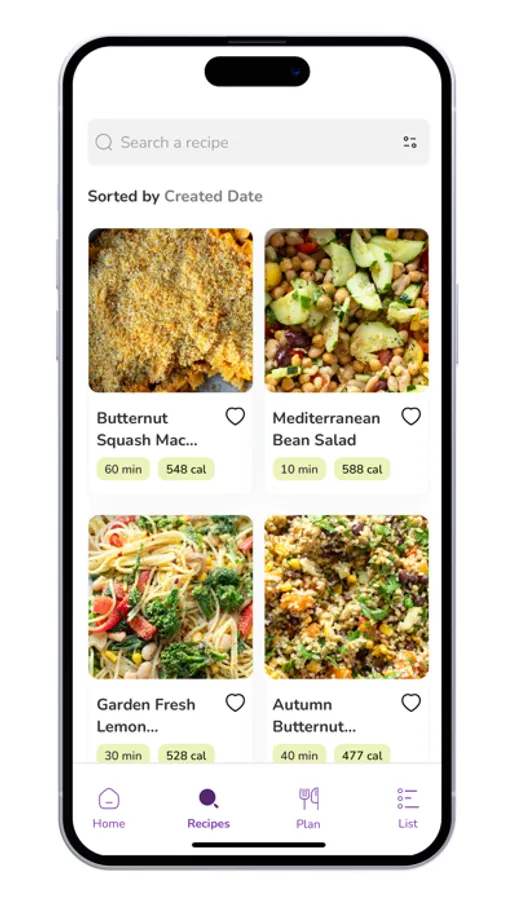View the Garden Fresh Lemon recipe card
The width and height of the screenshot is (507, 900).
click(171, 638)
